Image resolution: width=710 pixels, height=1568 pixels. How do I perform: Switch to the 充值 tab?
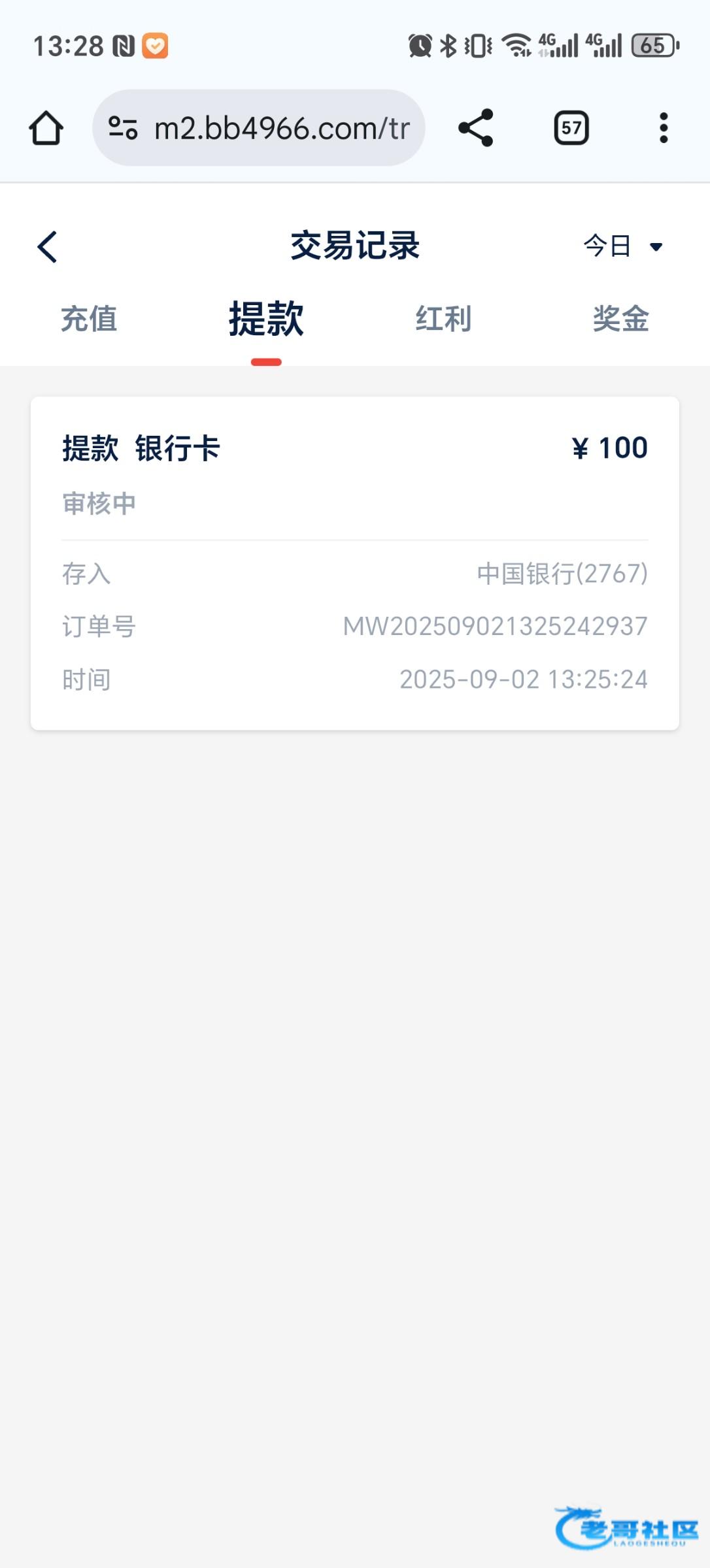[89, 319]
